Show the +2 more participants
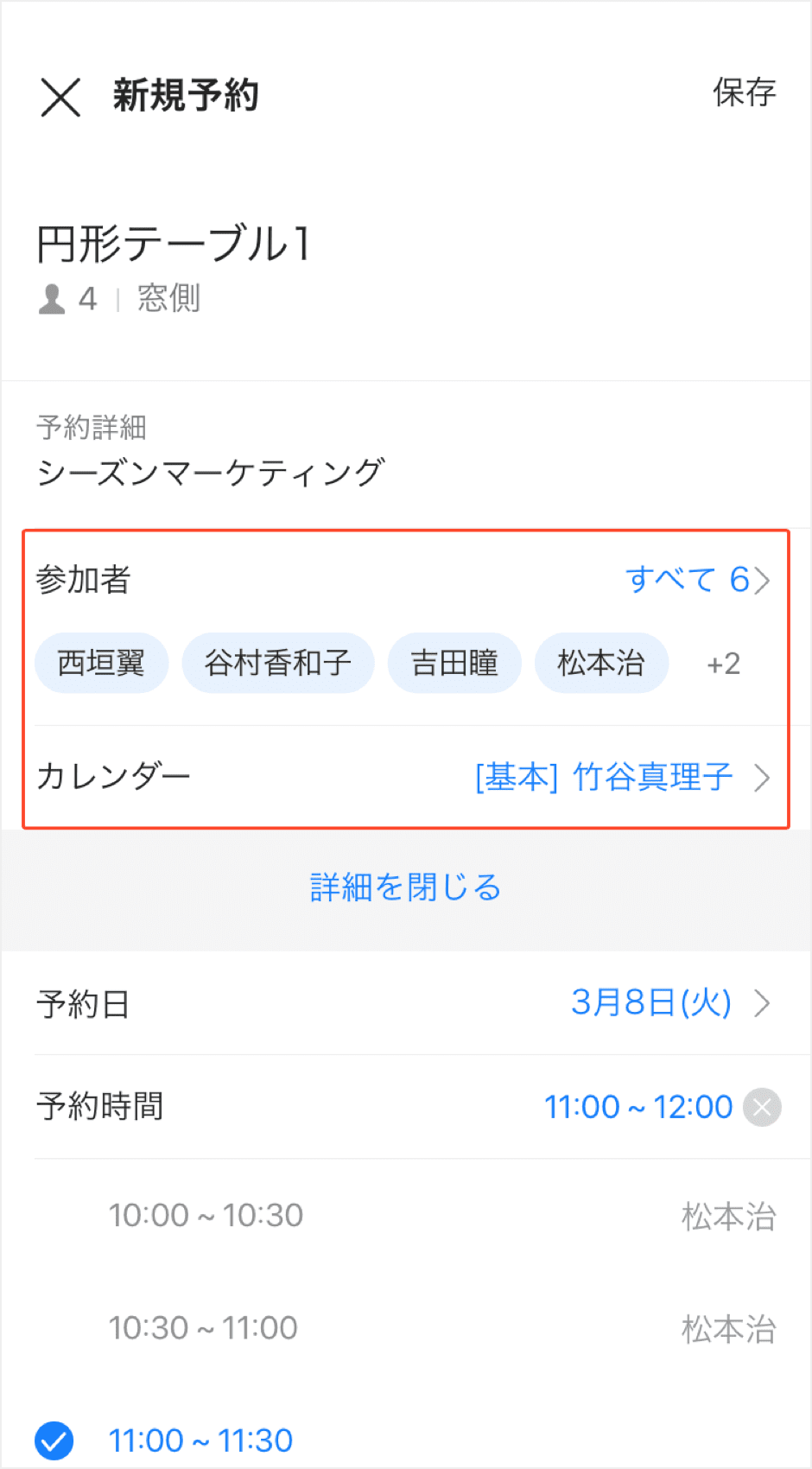The height and width of the screenshot is (1469, 812). (723, 664)
